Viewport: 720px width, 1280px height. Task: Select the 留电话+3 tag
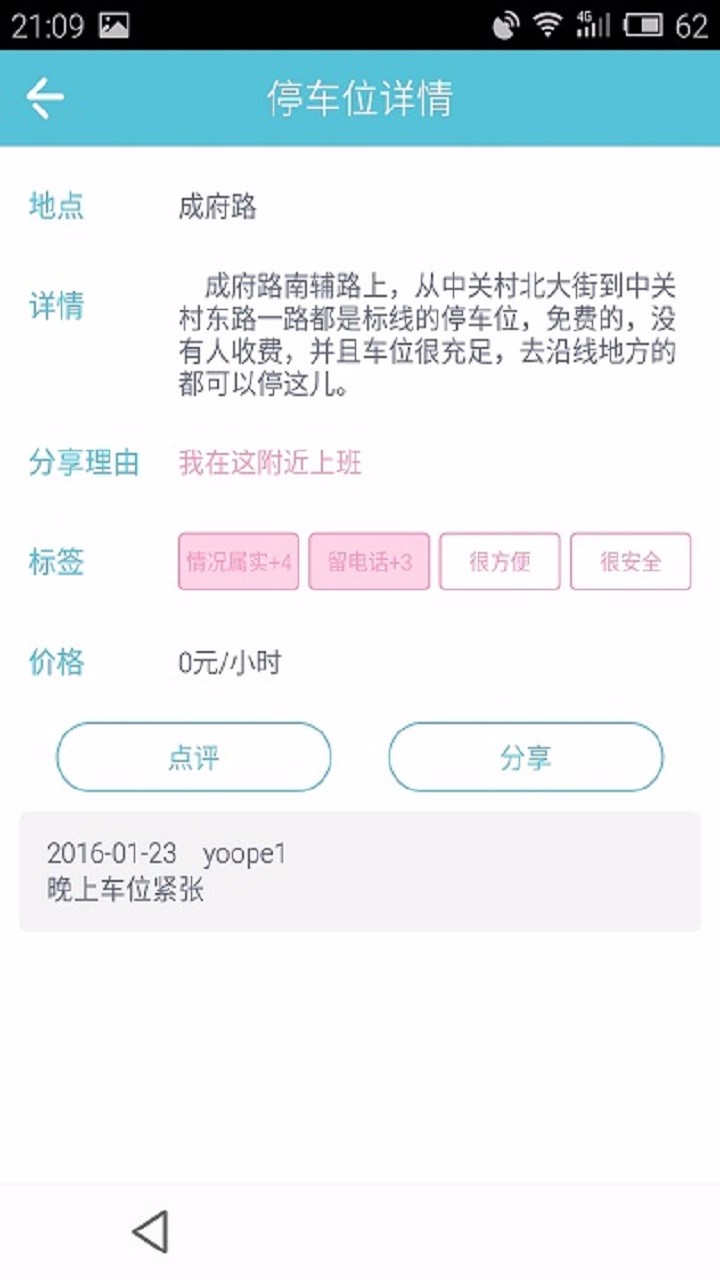pos(369,561)
